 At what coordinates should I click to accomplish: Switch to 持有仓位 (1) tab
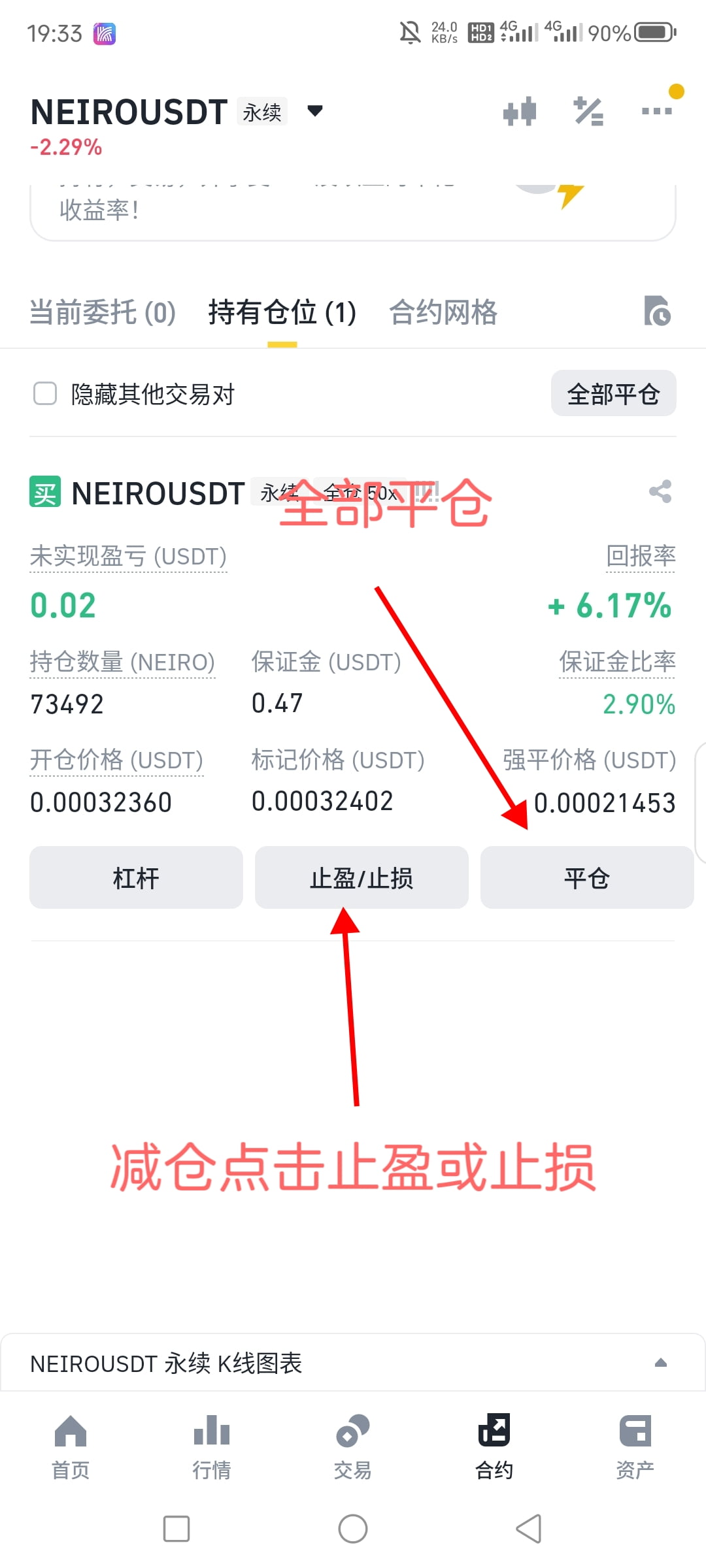[x=282, y=312]
